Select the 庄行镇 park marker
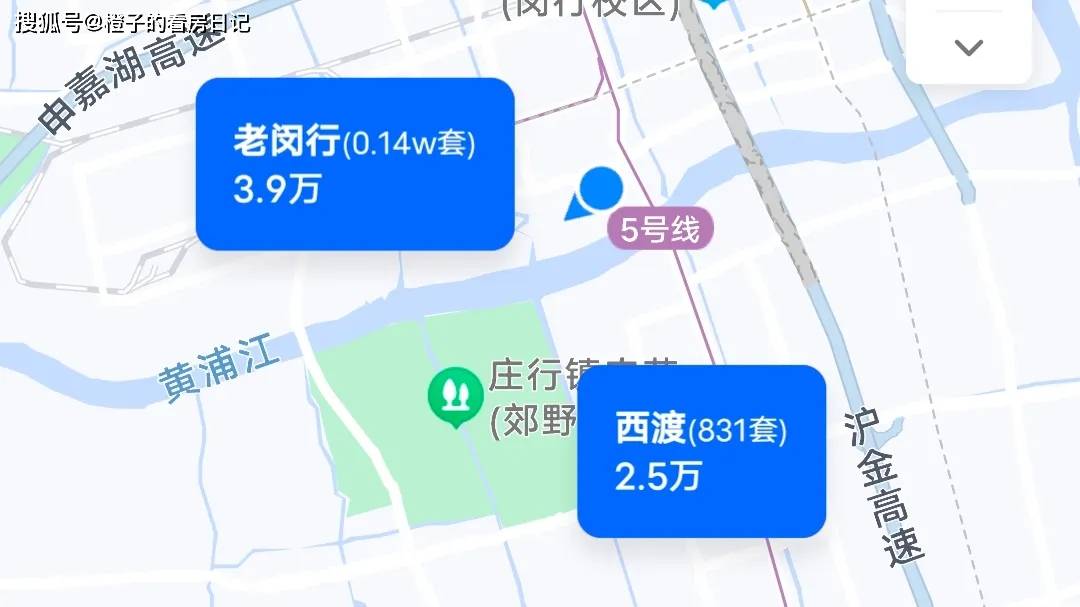This screenshot has width=1080, height=607. pos(456,393)
